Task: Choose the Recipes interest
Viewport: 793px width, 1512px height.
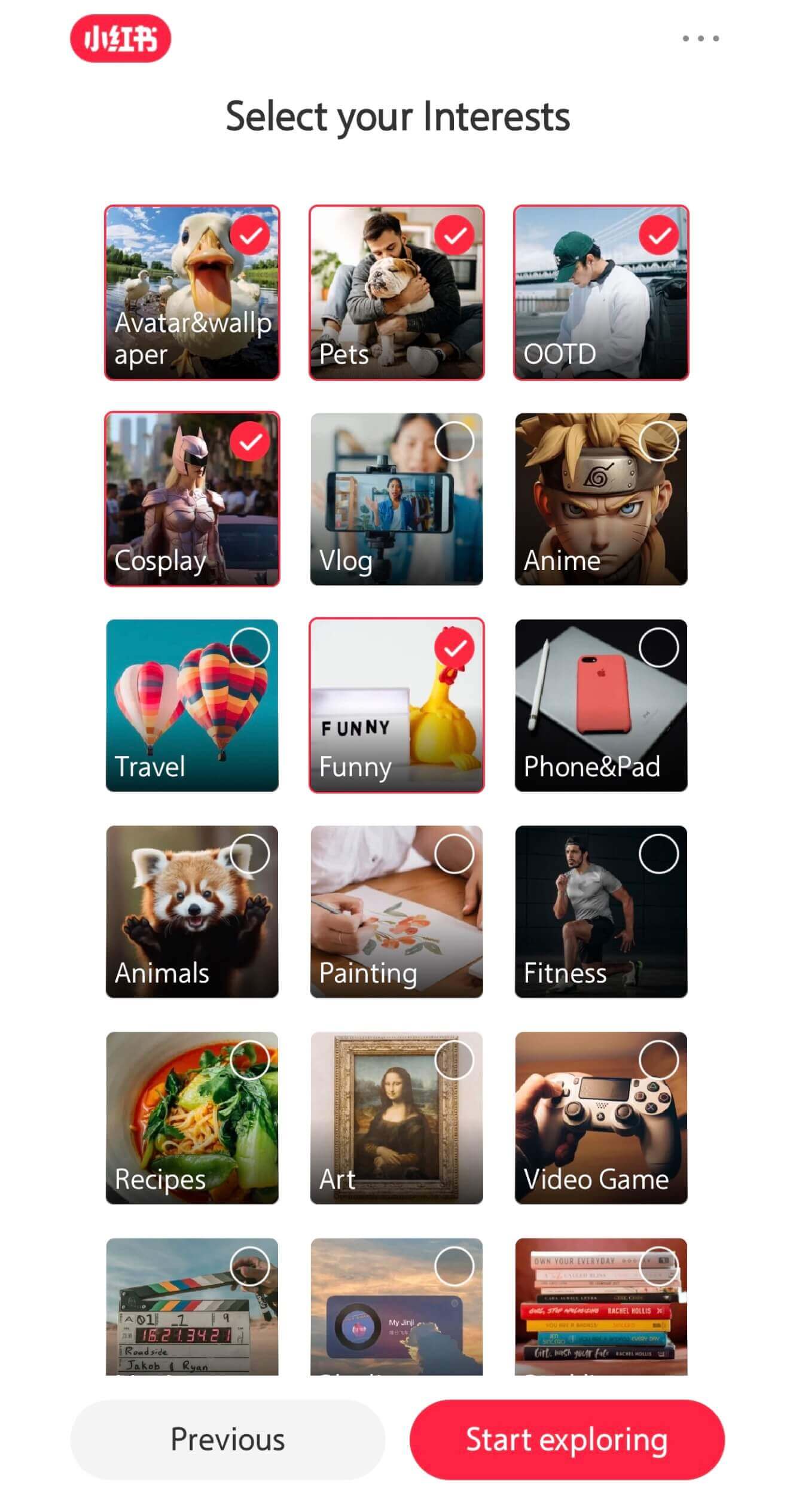Action: pyautogui.click(x=192, y=1117)
